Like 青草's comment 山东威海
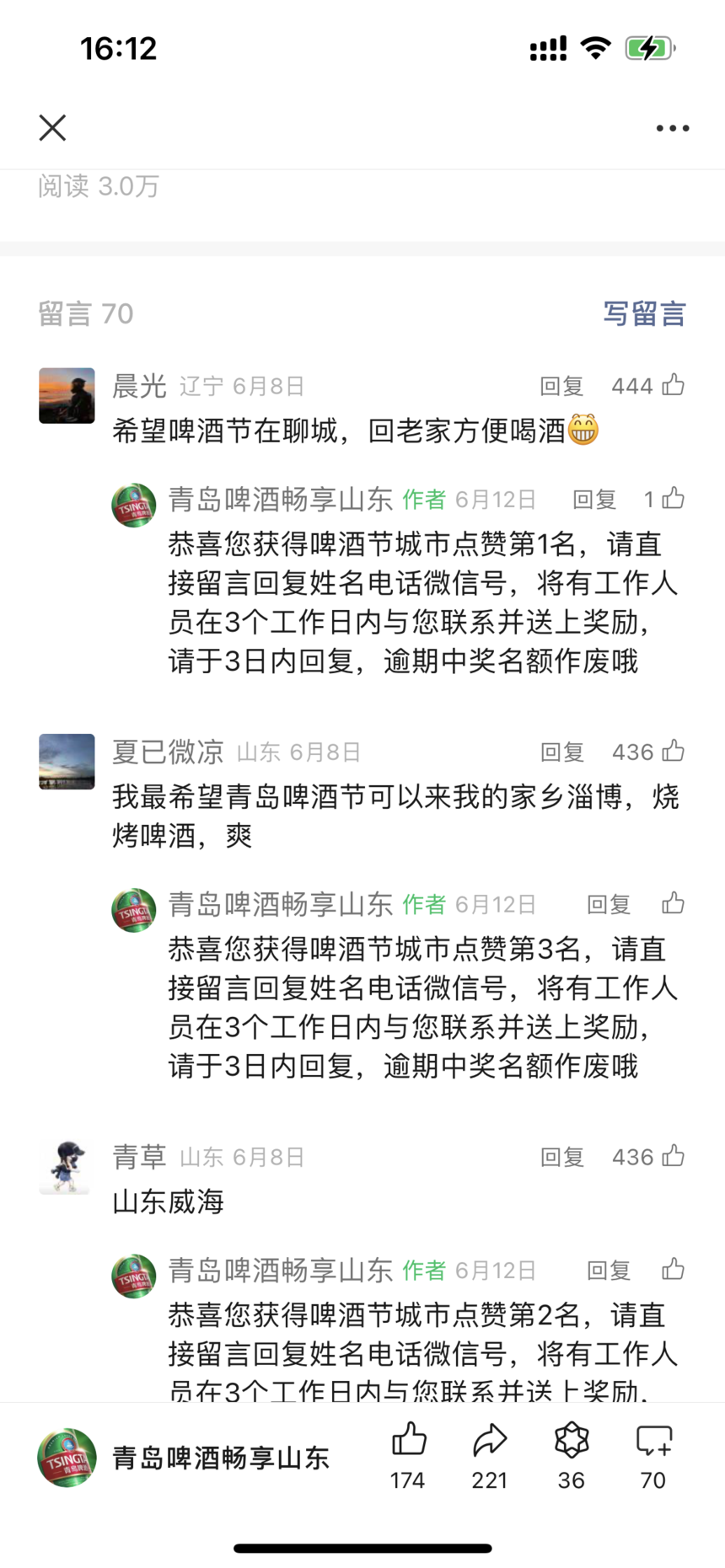The image size is (725, 1568). click(673, 1156)
